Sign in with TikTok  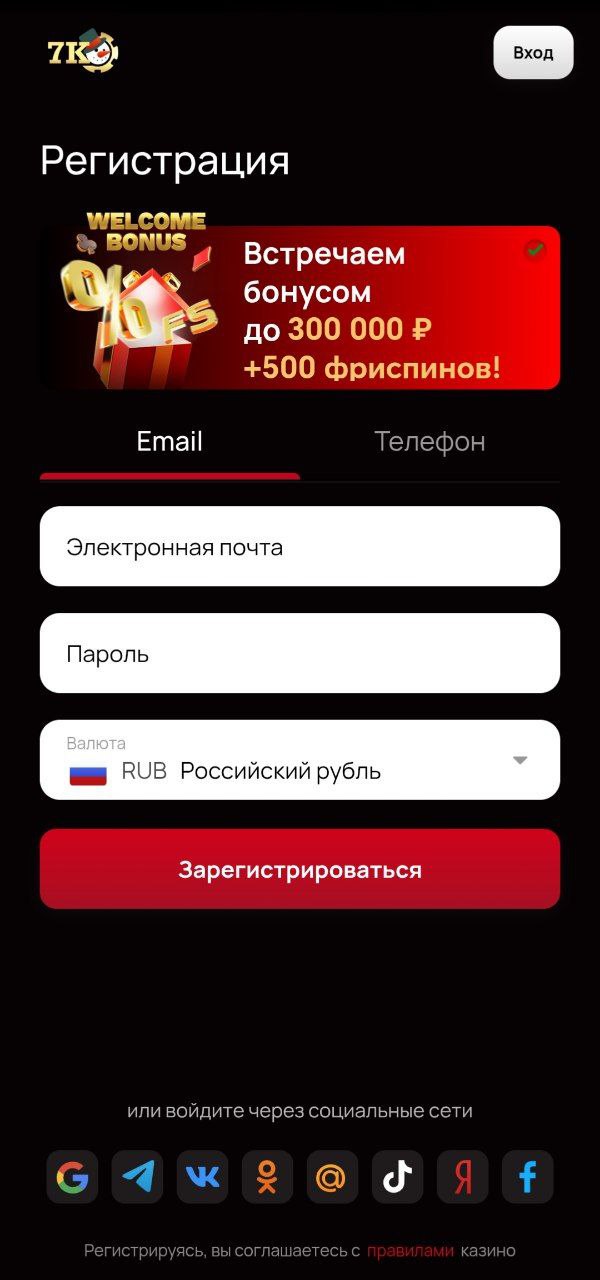coord(397,1177)
